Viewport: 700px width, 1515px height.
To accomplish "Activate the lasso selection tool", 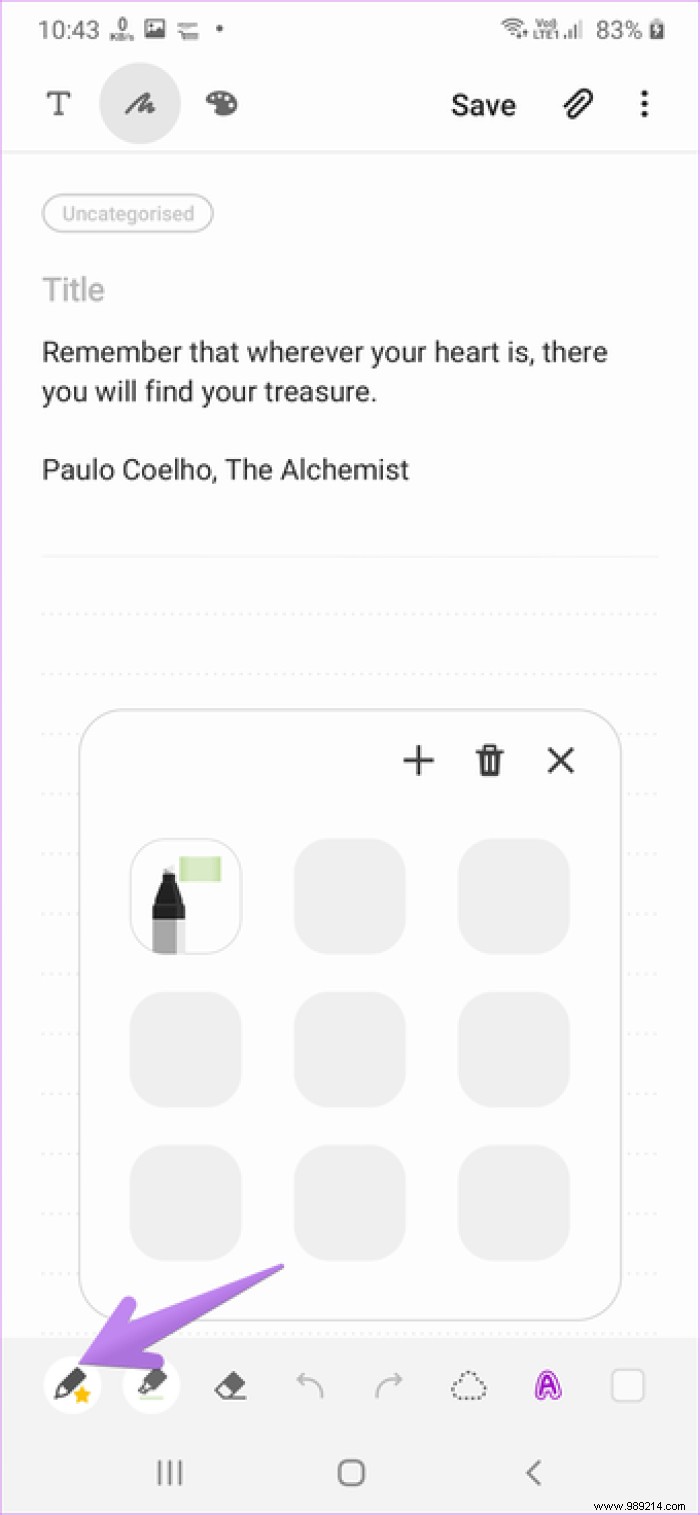I will coord(468,1386).
